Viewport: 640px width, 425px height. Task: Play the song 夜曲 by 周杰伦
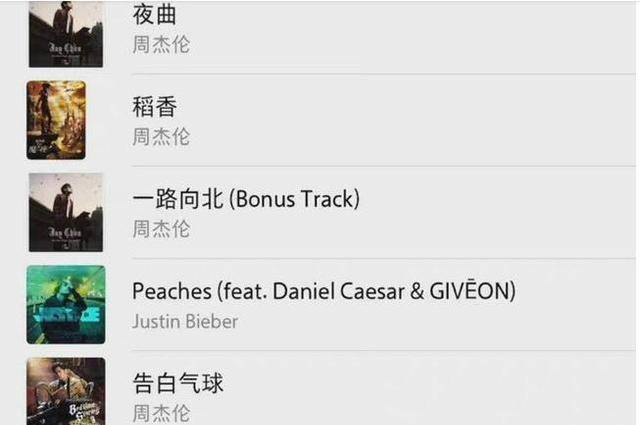160,18
